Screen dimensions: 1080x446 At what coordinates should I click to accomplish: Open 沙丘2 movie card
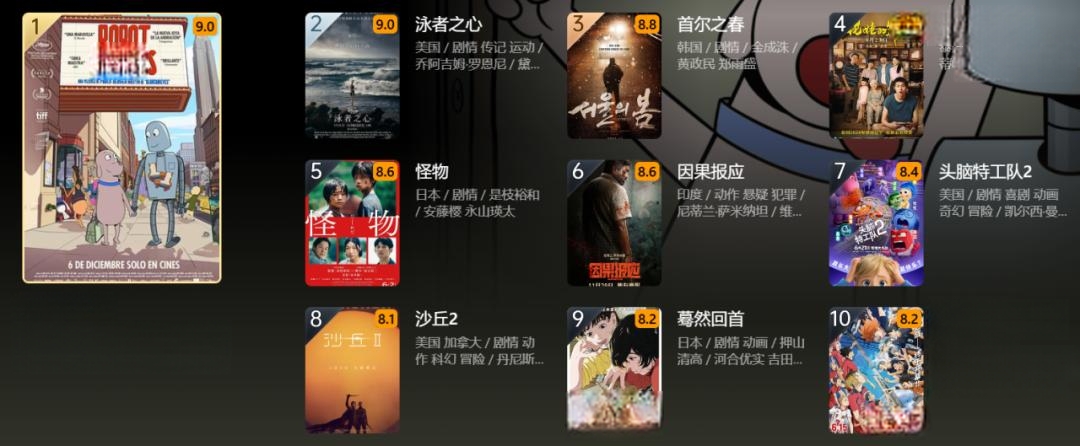coord(352,370)
